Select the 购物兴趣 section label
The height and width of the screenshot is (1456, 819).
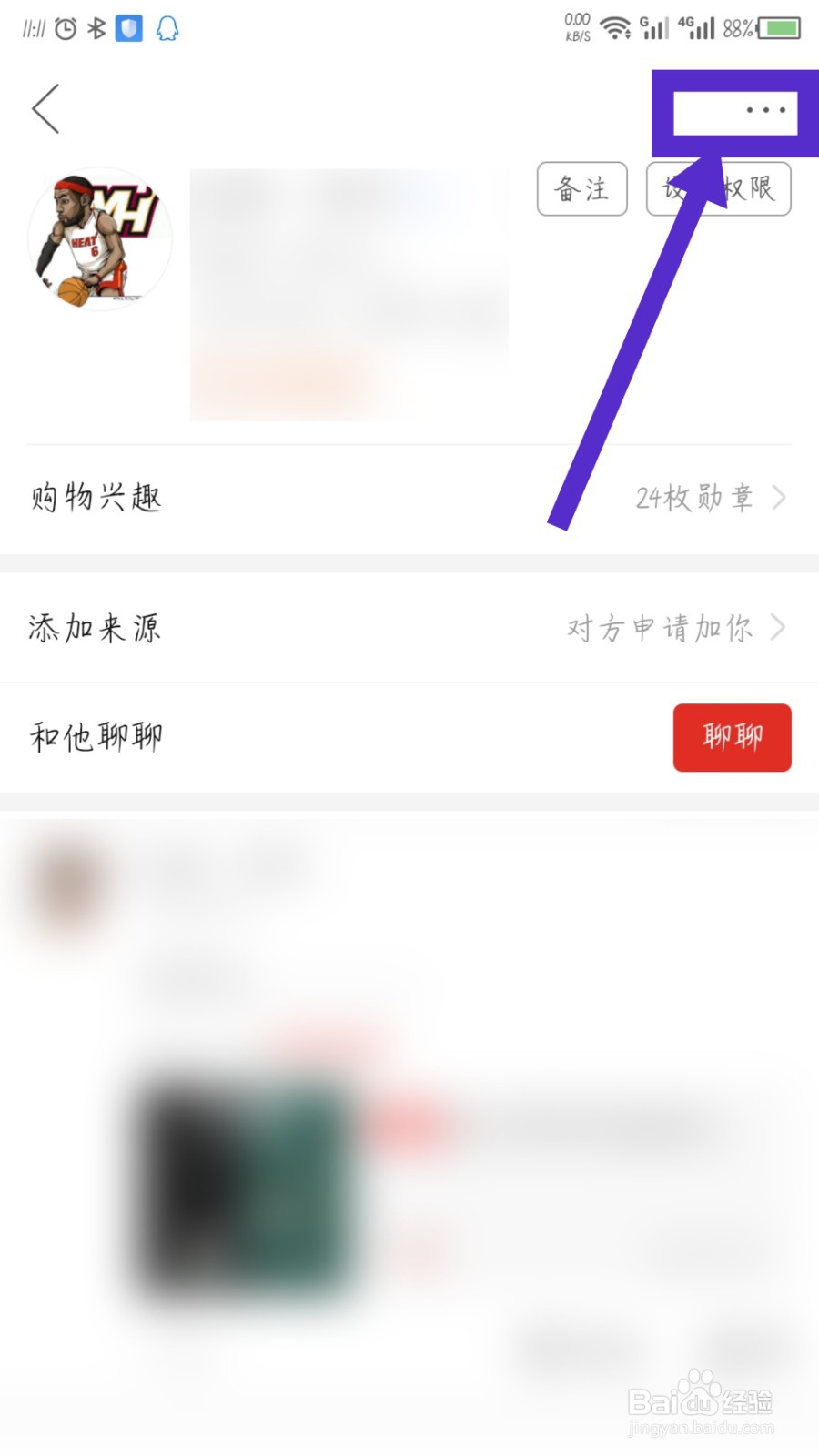(x=94, y=497)
